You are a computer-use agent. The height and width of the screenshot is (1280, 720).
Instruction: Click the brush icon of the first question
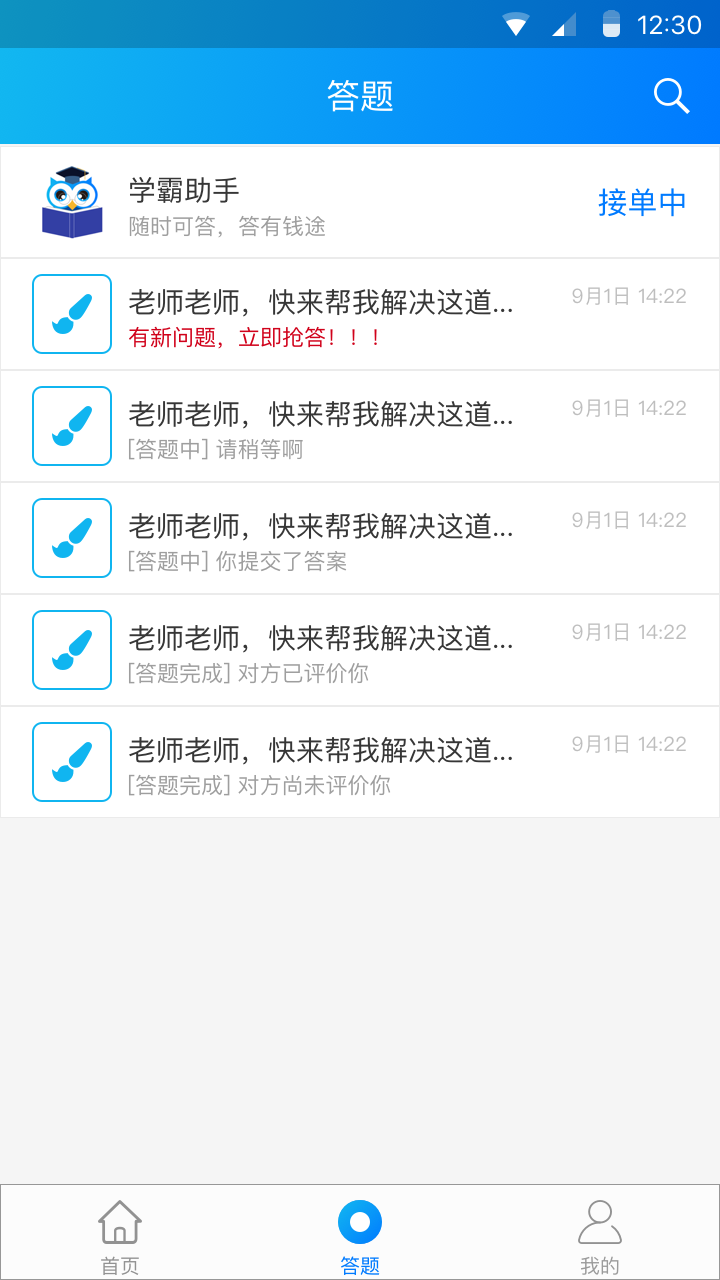[x=71, y=313]
